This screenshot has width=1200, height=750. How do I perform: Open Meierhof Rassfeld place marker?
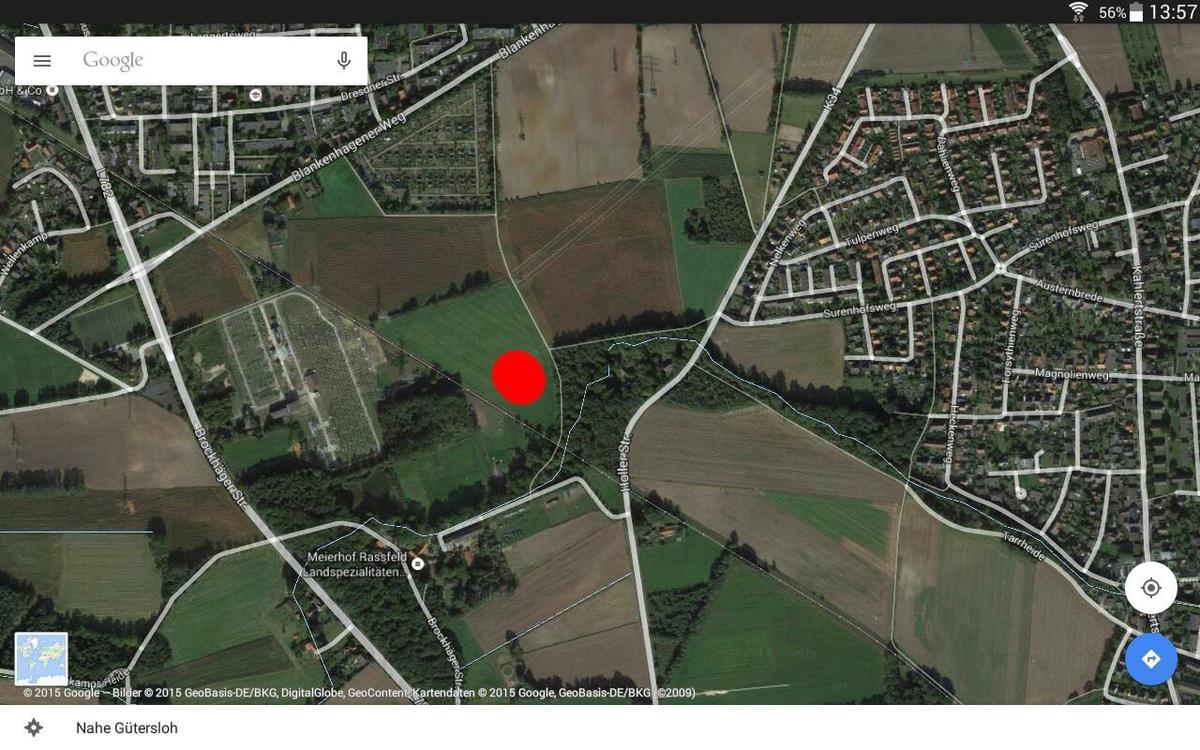tap(418, 565)
